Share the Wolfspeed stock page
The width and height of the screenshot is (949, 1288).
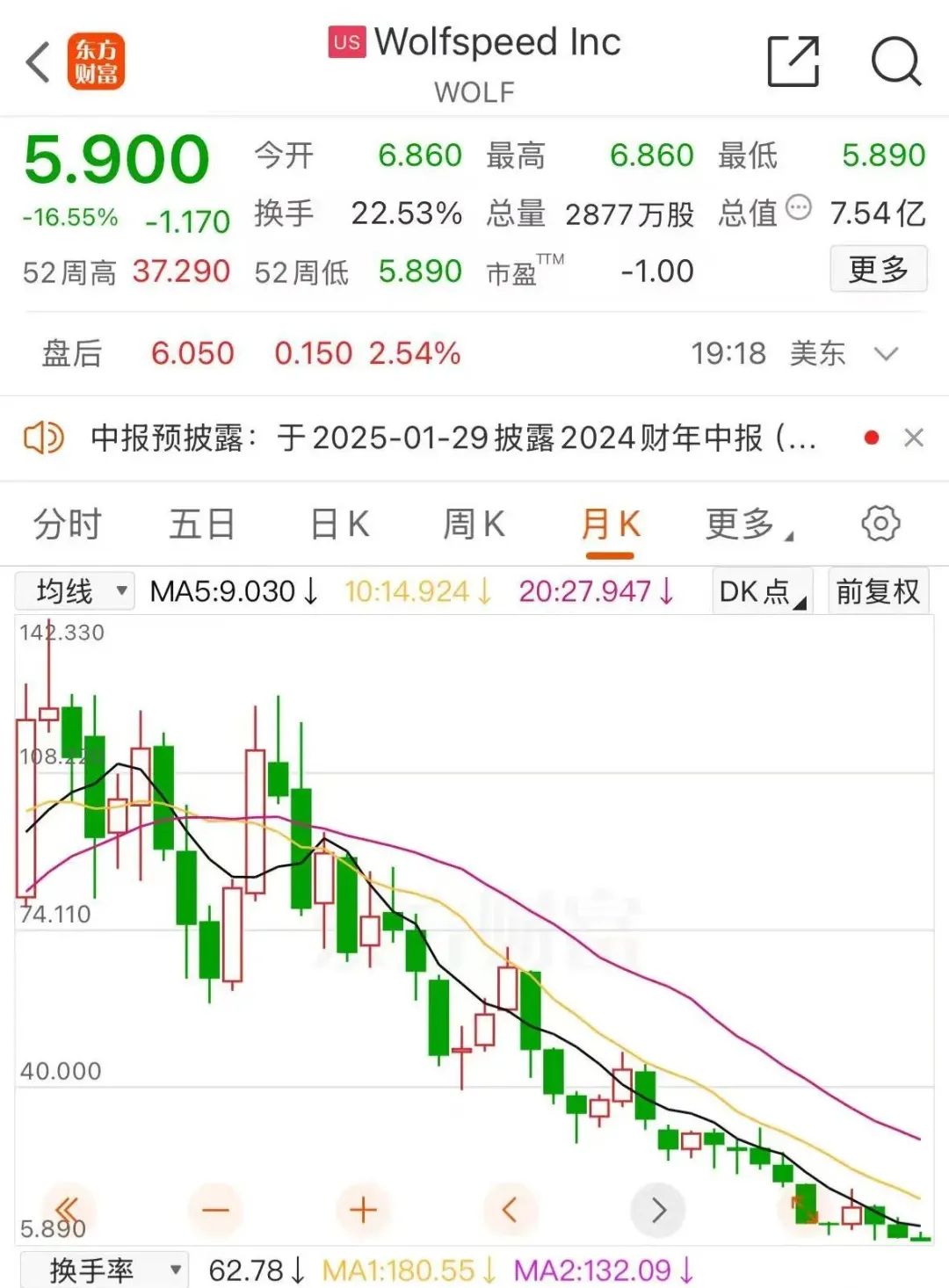(x=793, y=62)
